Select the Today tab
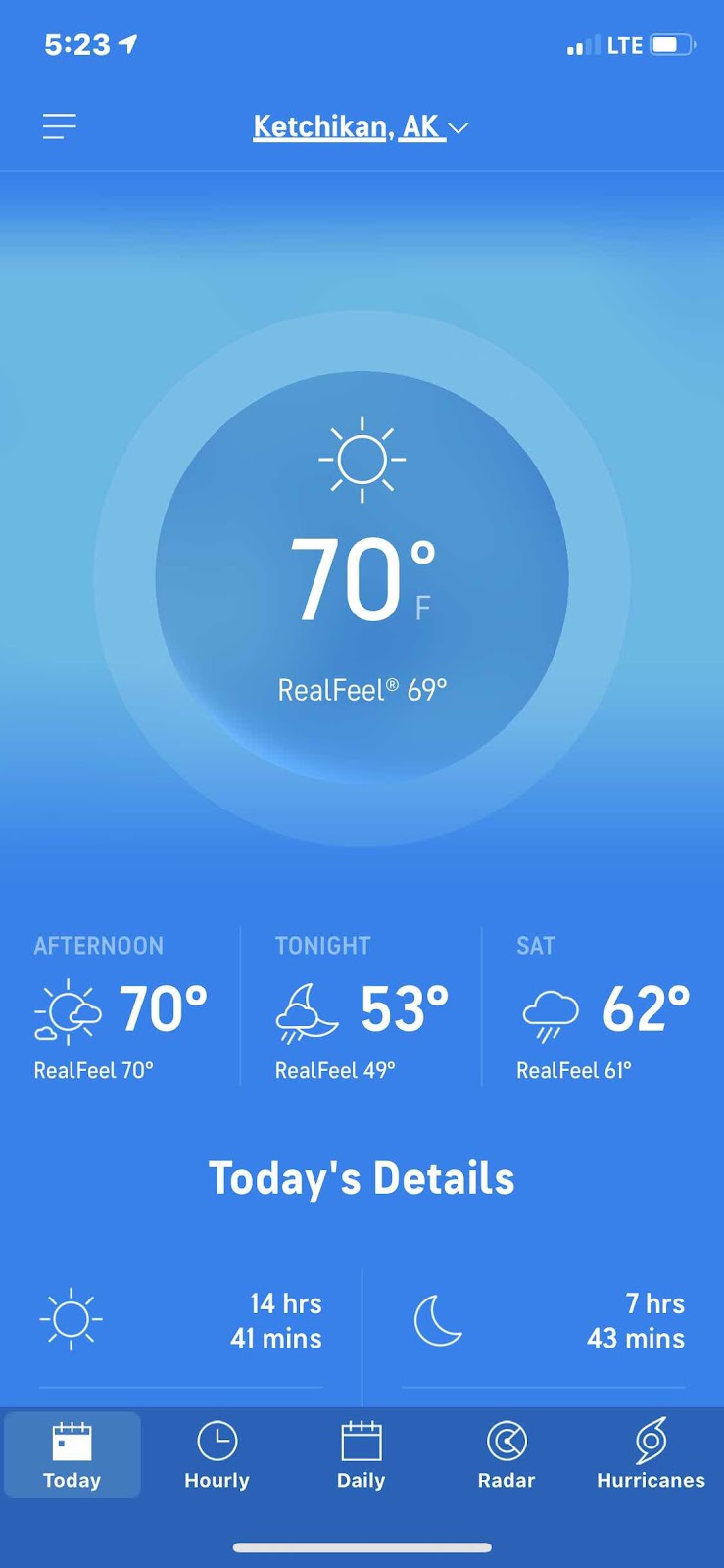The height and width of the screenshot is (1568, 724). [x=72, y=1455]
